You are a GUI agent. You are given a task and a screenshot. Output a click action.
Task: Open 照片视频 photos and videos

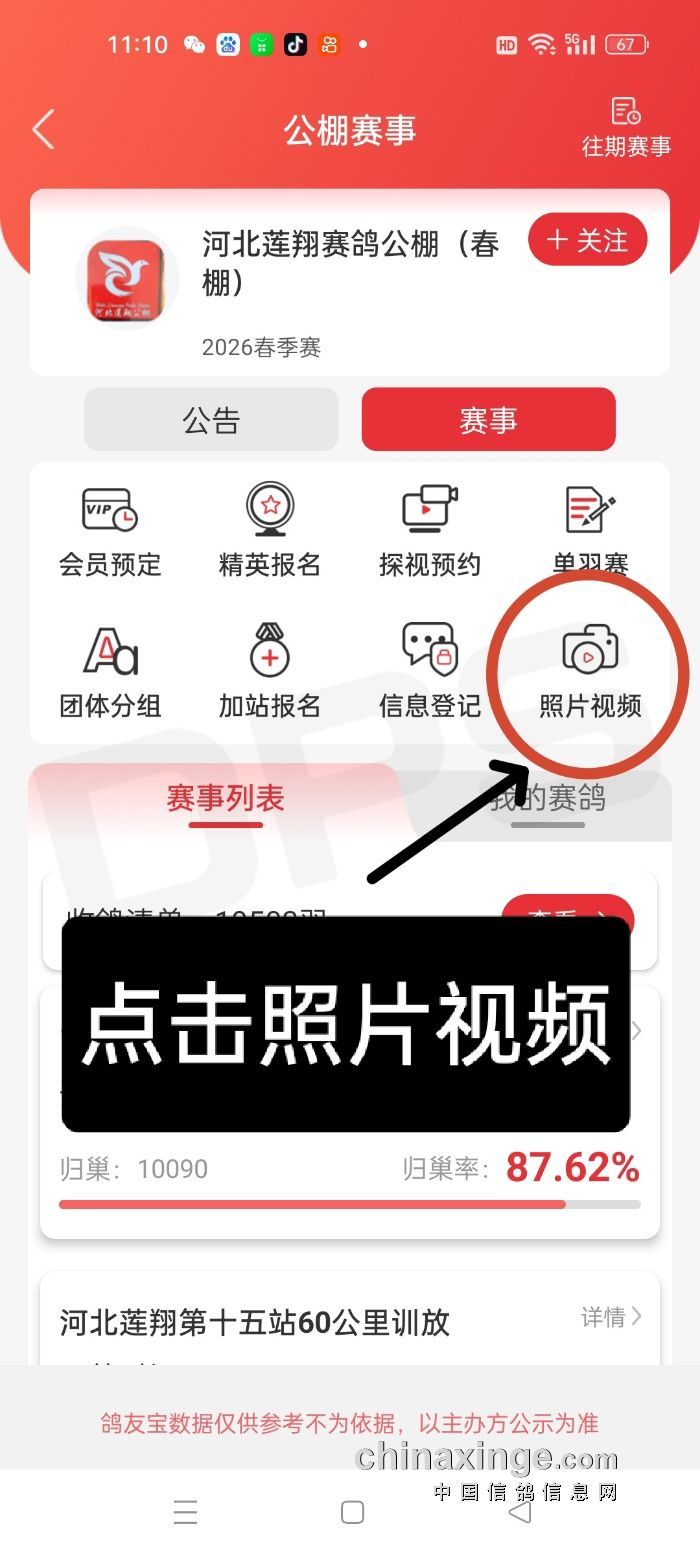590,672
